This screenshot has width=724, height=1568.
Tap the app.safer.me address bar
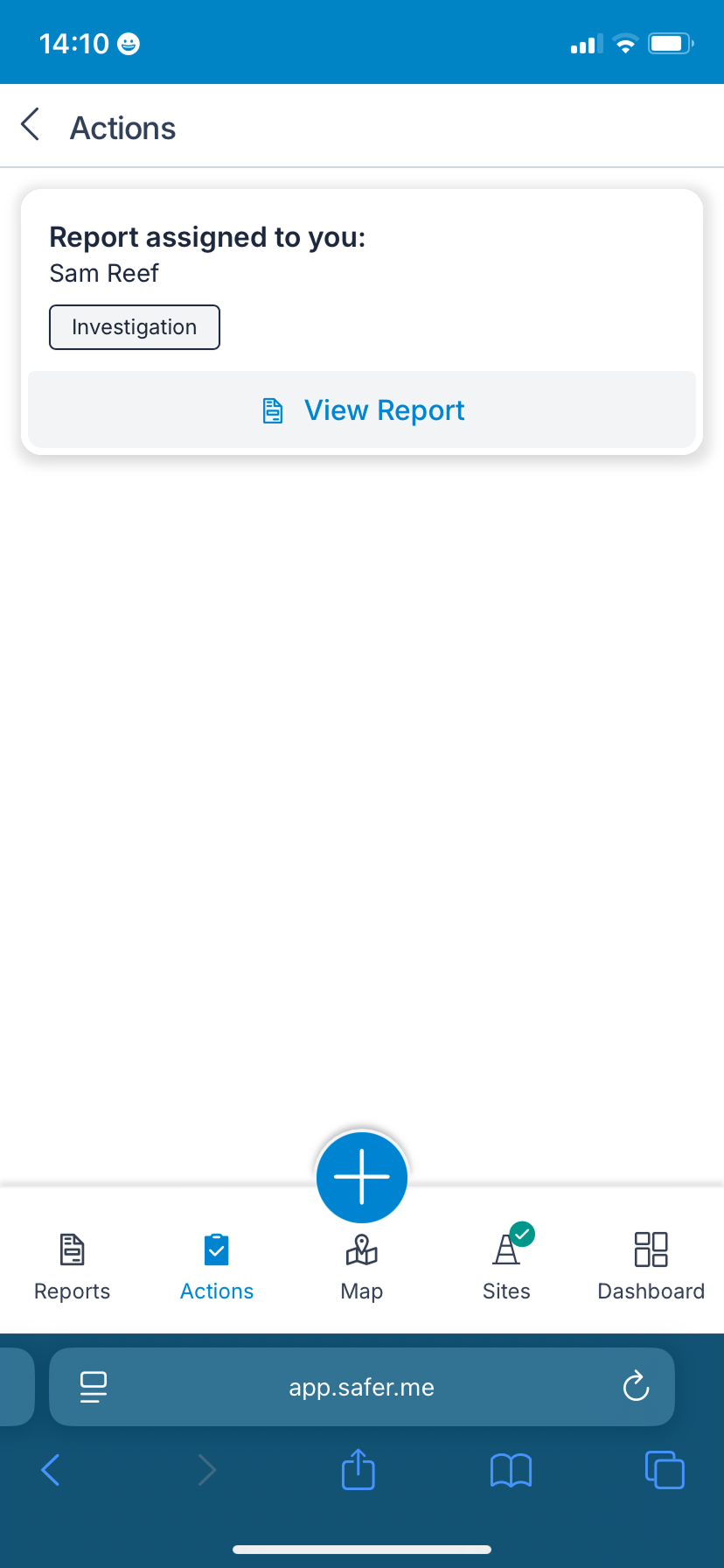[362, 1387]
